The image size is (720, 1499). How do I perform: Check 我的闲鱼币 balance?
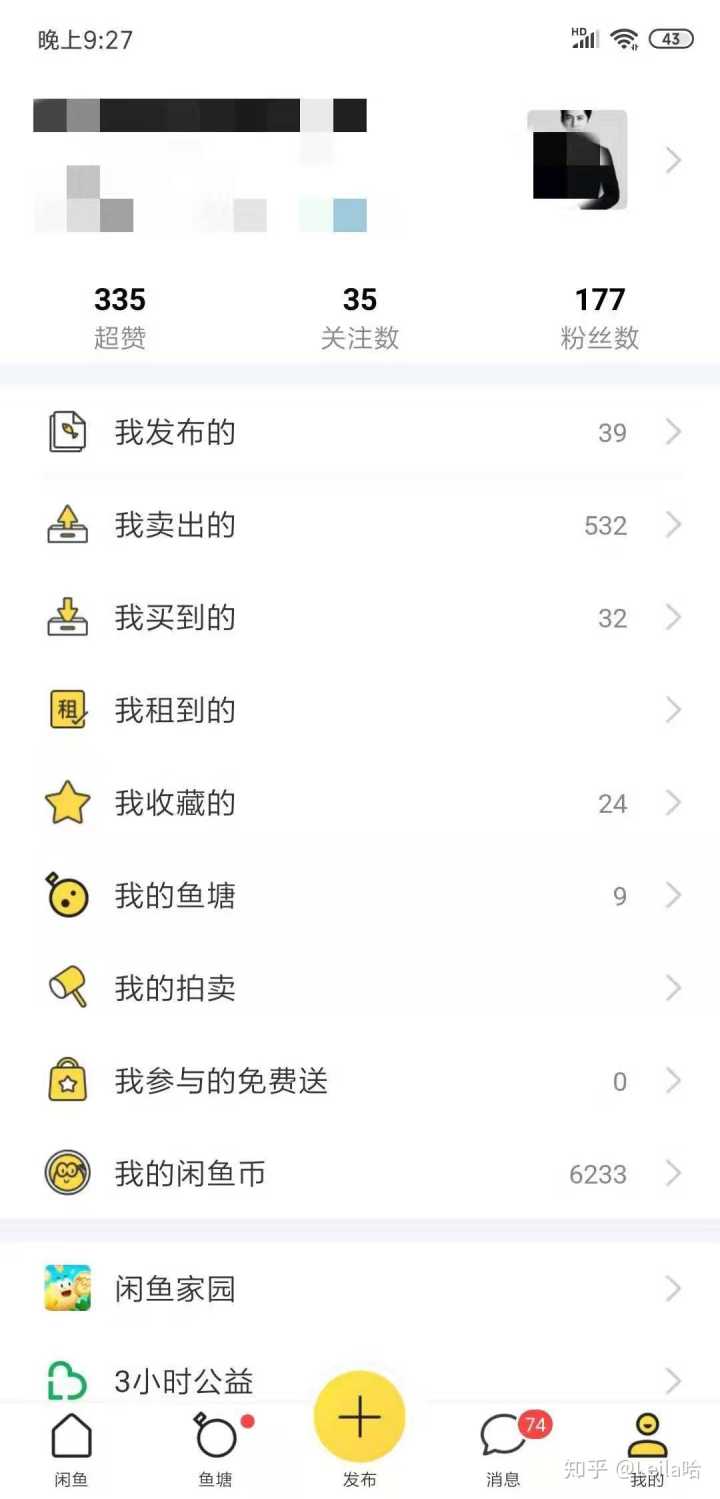(360, 1173)
